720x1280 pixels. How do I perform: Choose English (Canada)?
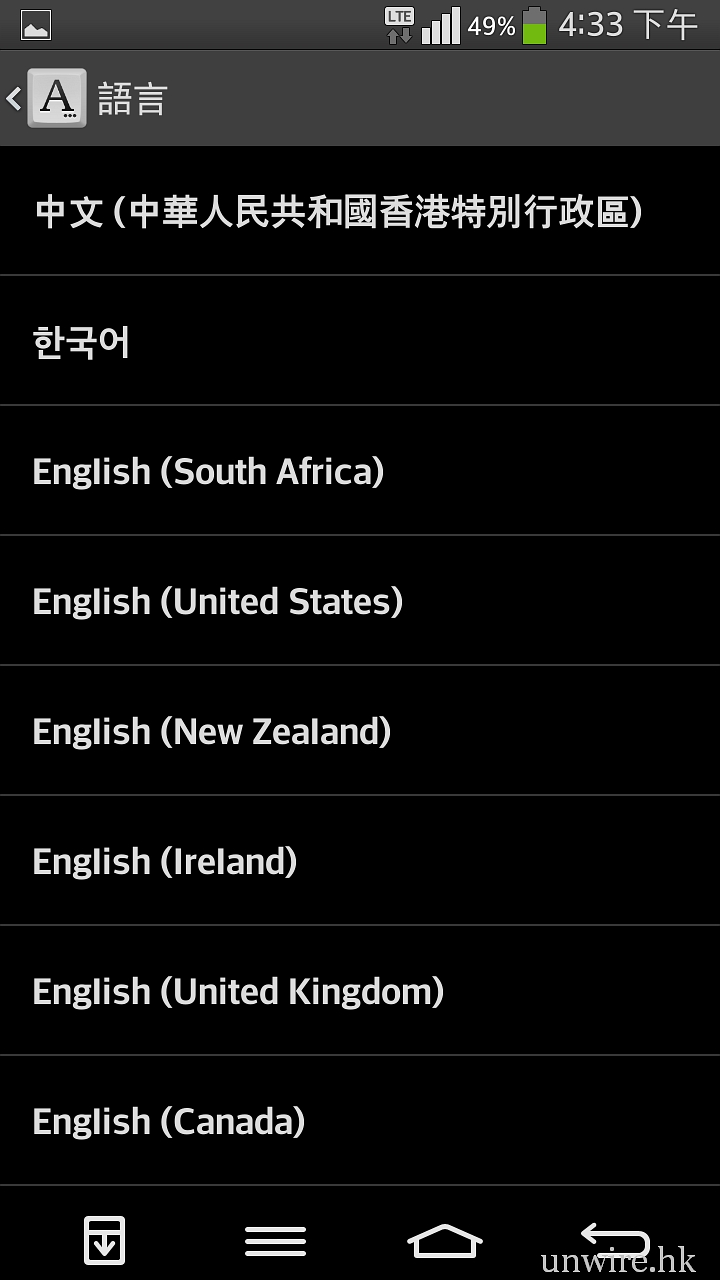pos(169,1121)
